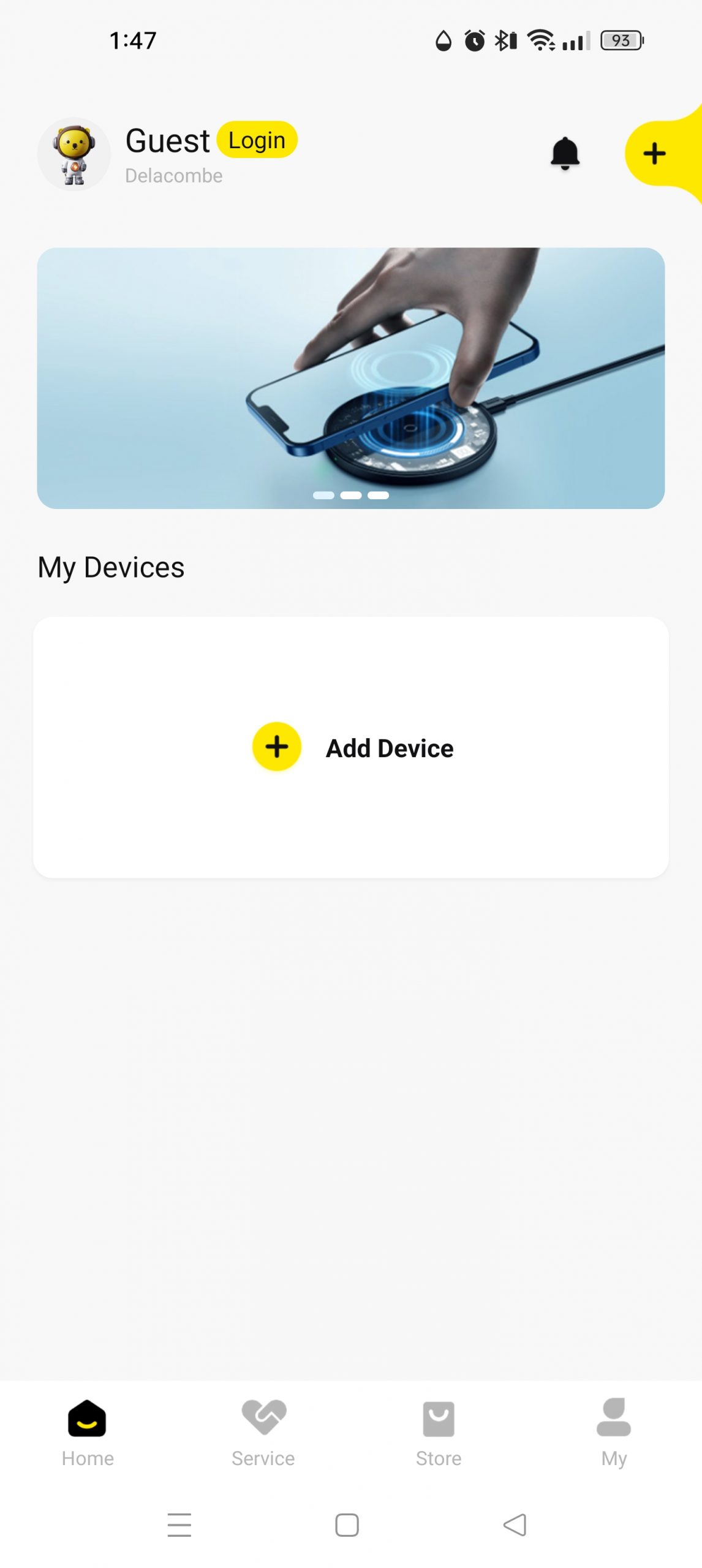Screen dimensions: 702x1568
Task: Tap Add Device in My Devices card
Action: coord(353,747)
